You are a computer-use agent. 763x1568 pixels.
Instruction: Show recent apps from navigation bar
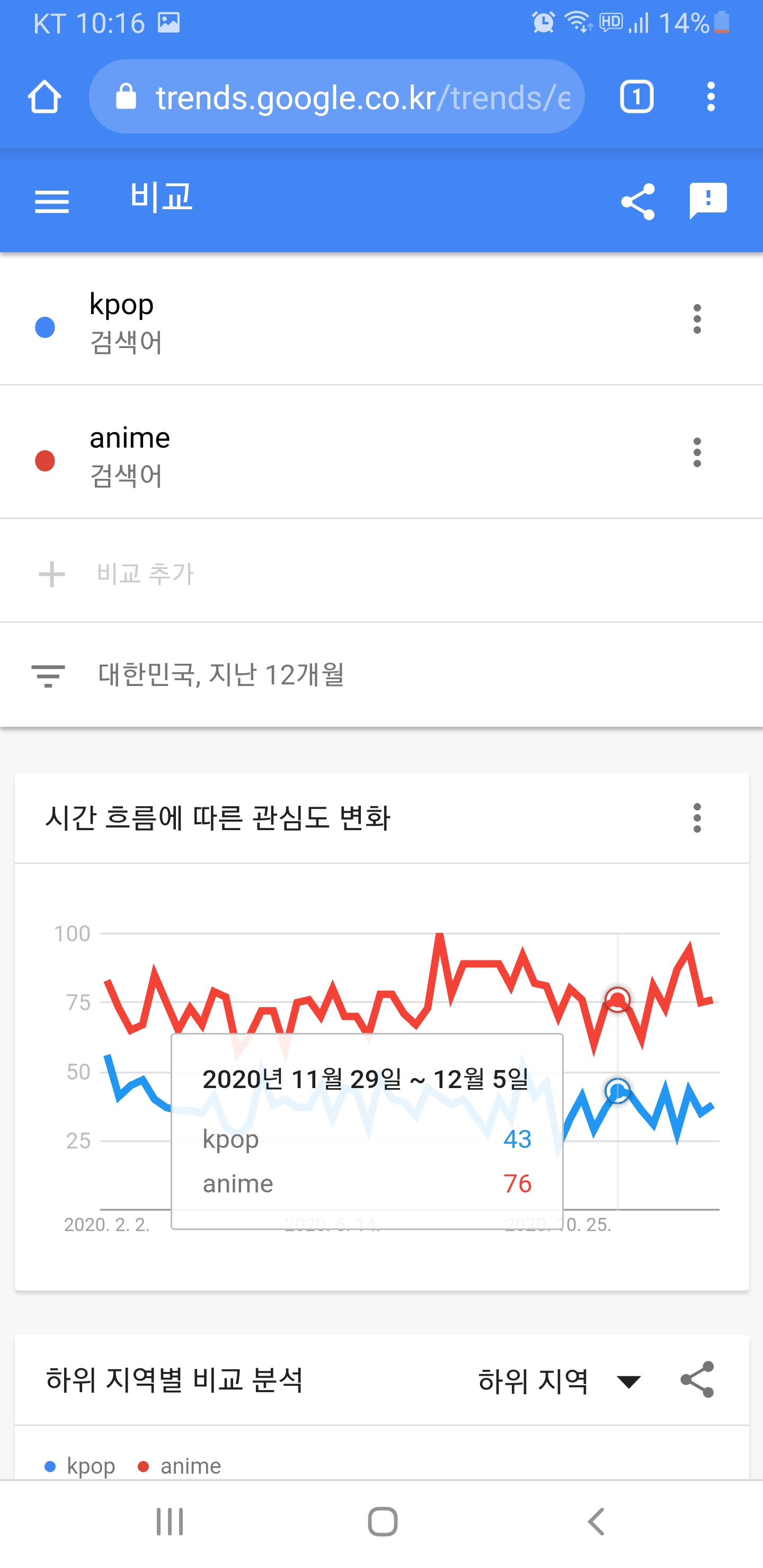pos(169,1522)
